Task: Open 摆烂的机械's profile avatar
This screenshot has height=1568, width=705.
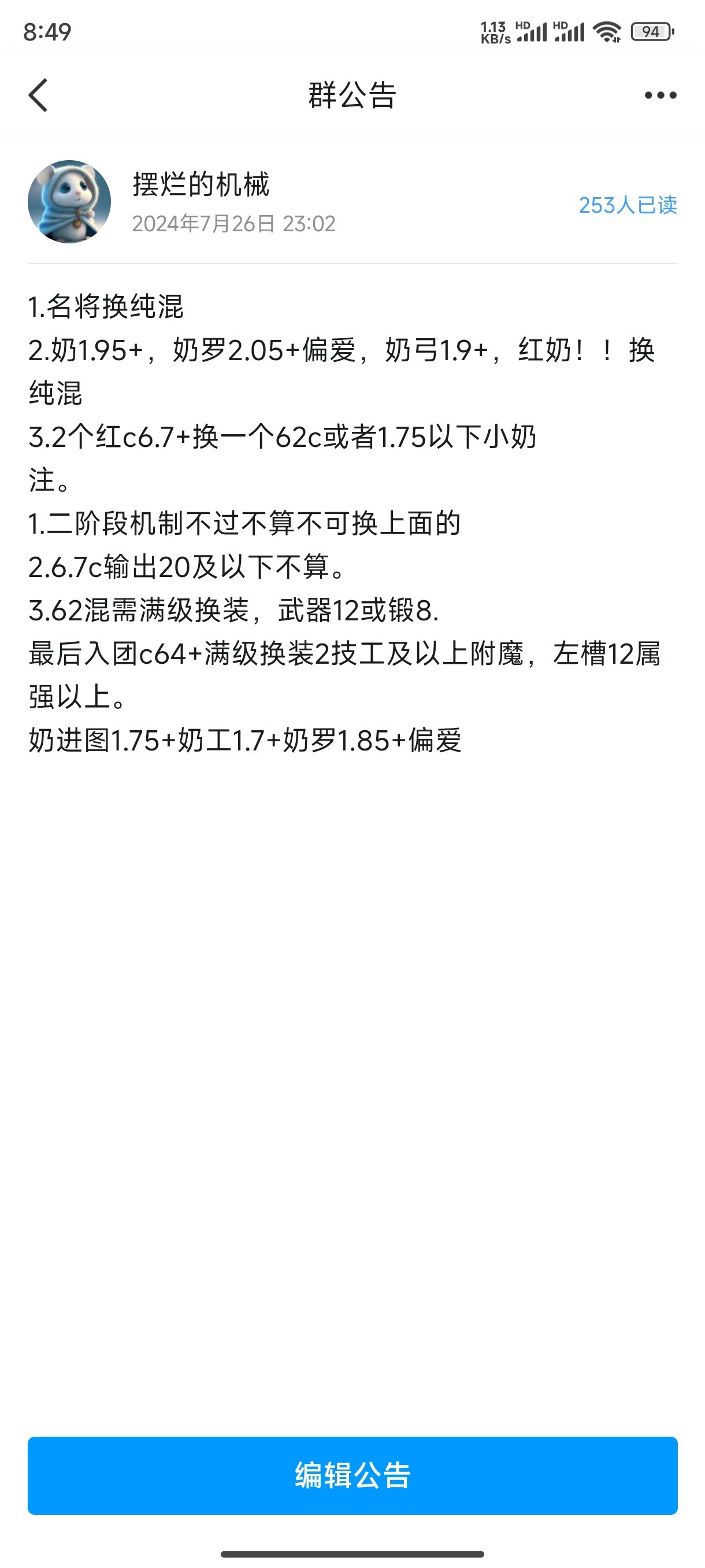Action: click(69, 201)
